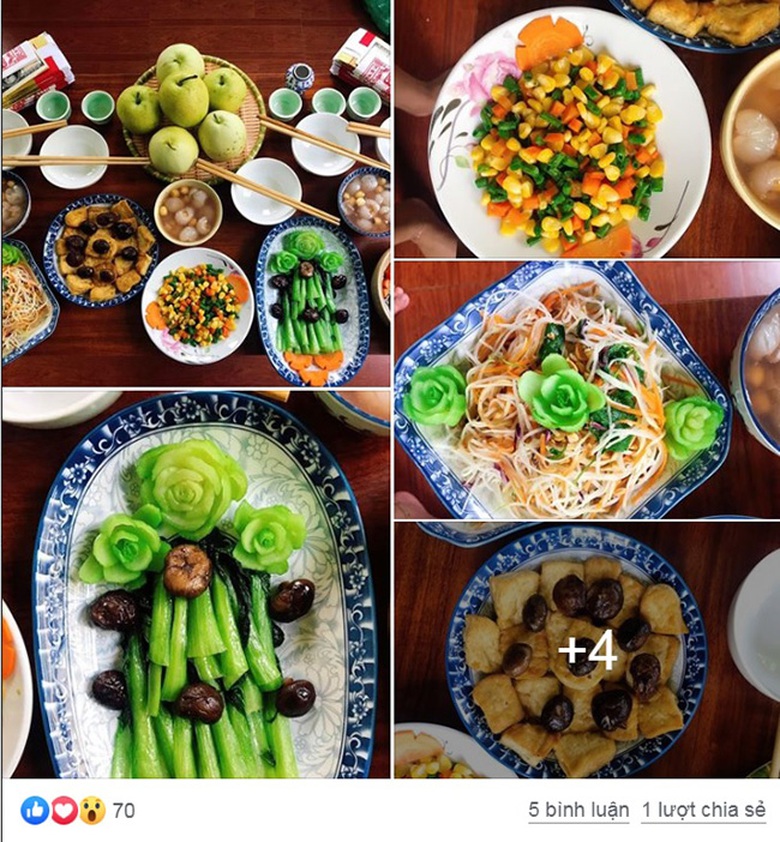View who reacted to the post (70)
The width and height of the screenshot is (780, 842).
click(x=123, y=810)
